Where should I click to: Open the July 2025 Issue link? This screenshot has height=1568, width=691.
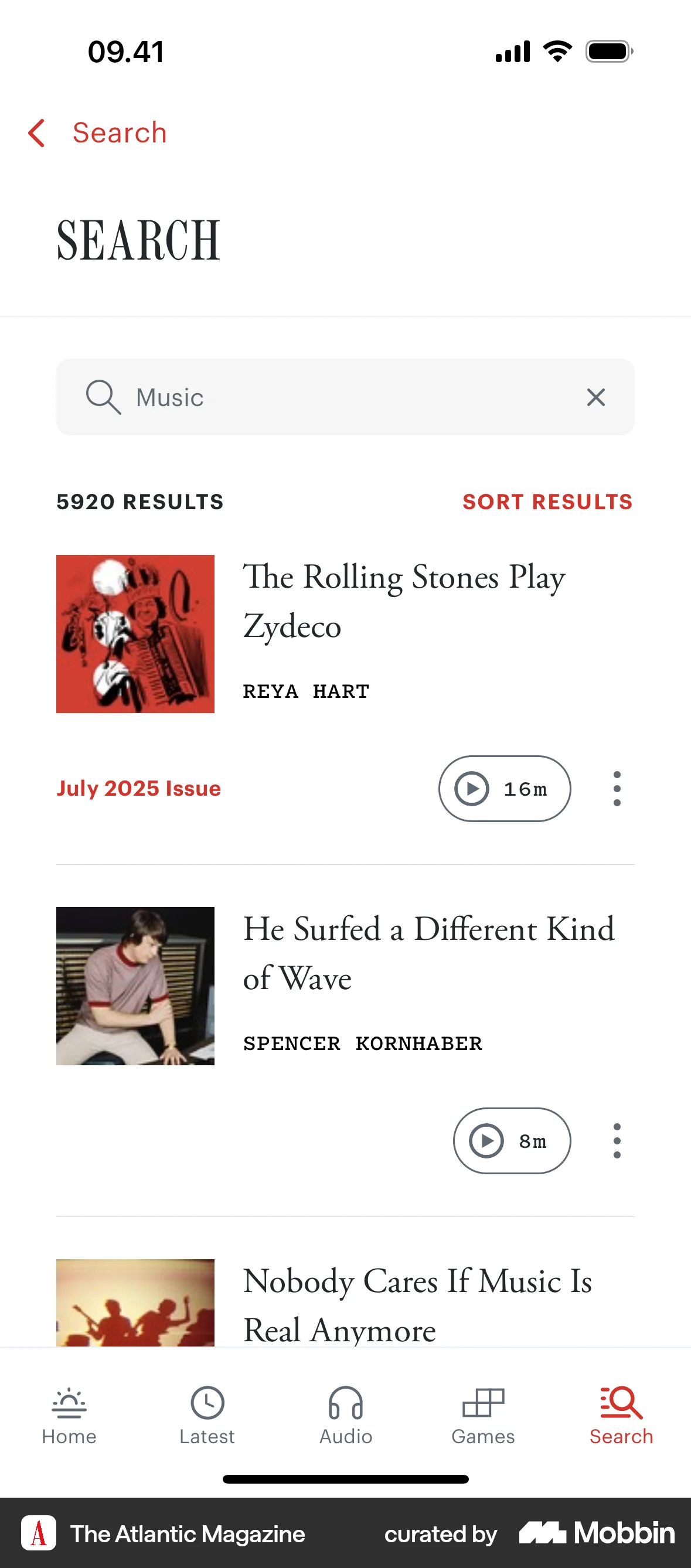pyautogui.click(x=139, y=788)
